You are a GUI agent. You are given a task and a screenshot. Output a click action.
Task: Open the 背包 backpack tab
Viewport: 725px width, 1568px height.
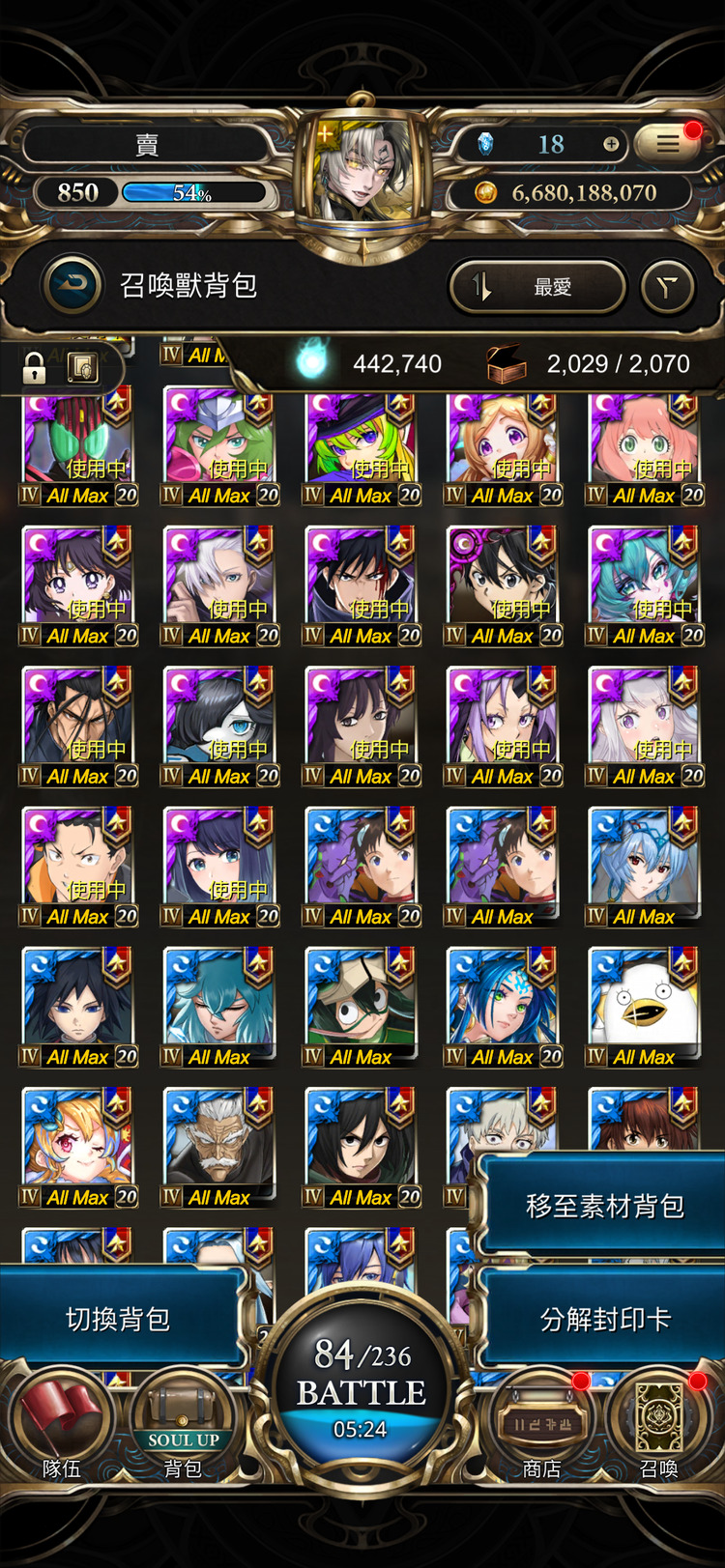point(183,1430)
